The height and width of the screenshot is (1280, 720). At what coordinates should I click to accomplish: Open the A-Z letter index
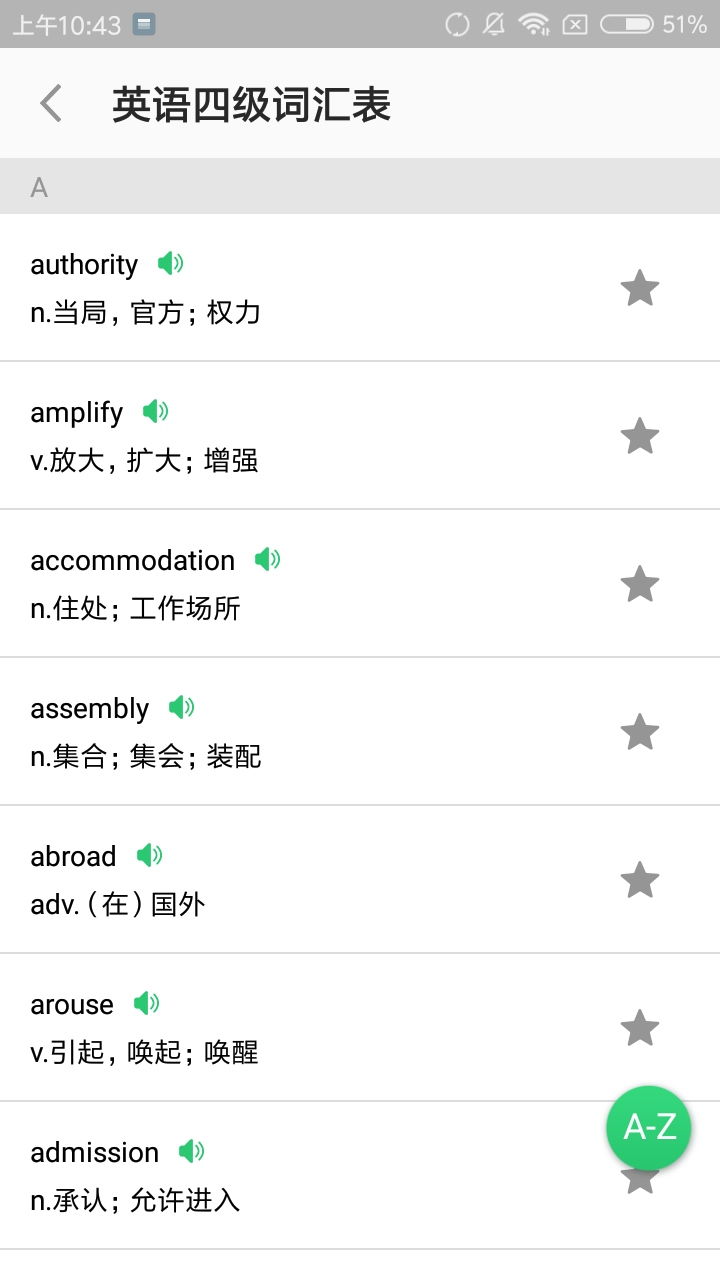[648, 1128]
